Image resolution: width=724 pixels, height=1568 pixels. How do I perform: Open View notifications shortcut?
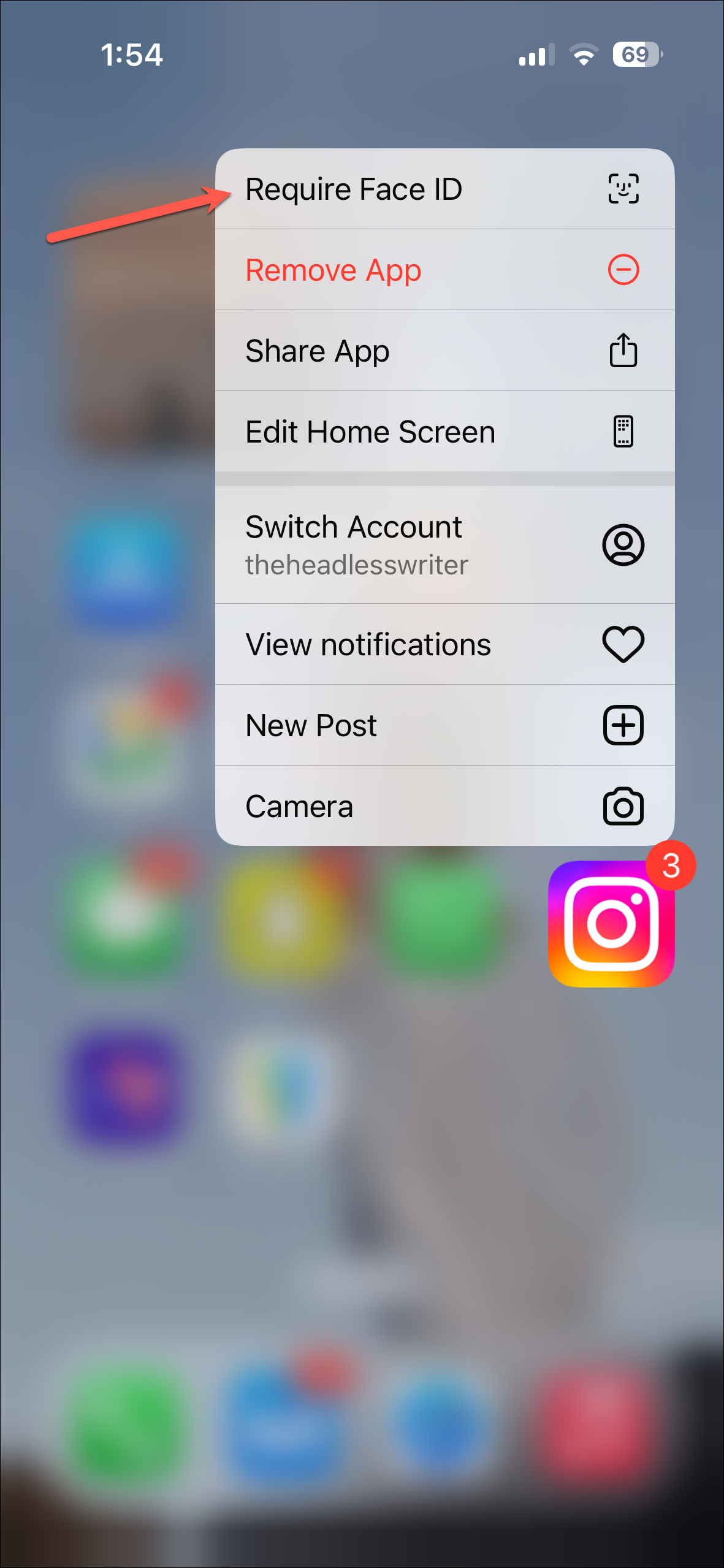(x=444, y=644)
